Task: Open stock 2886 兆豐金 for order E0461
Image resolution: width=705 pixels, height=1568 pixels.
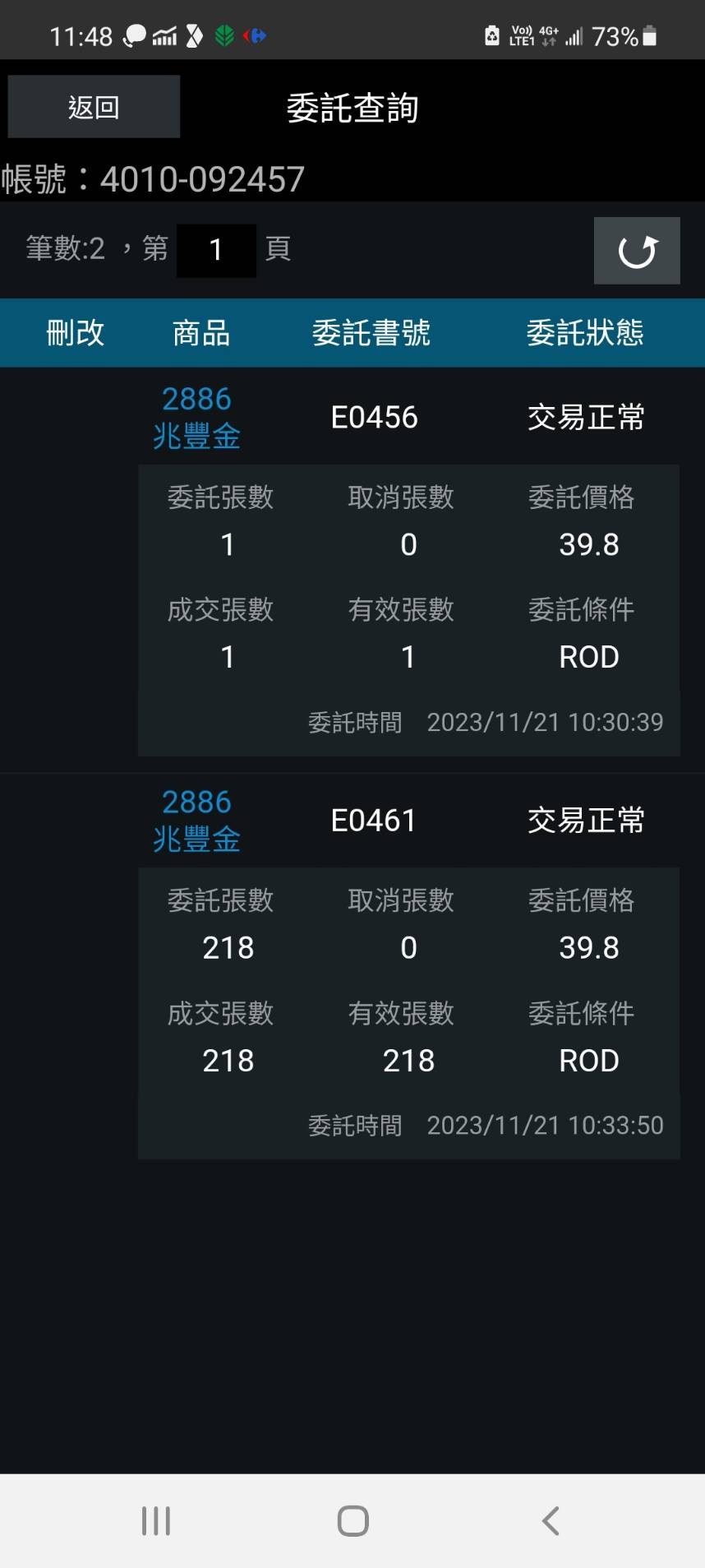Action: pyautogui.click(x=196, y=820)
